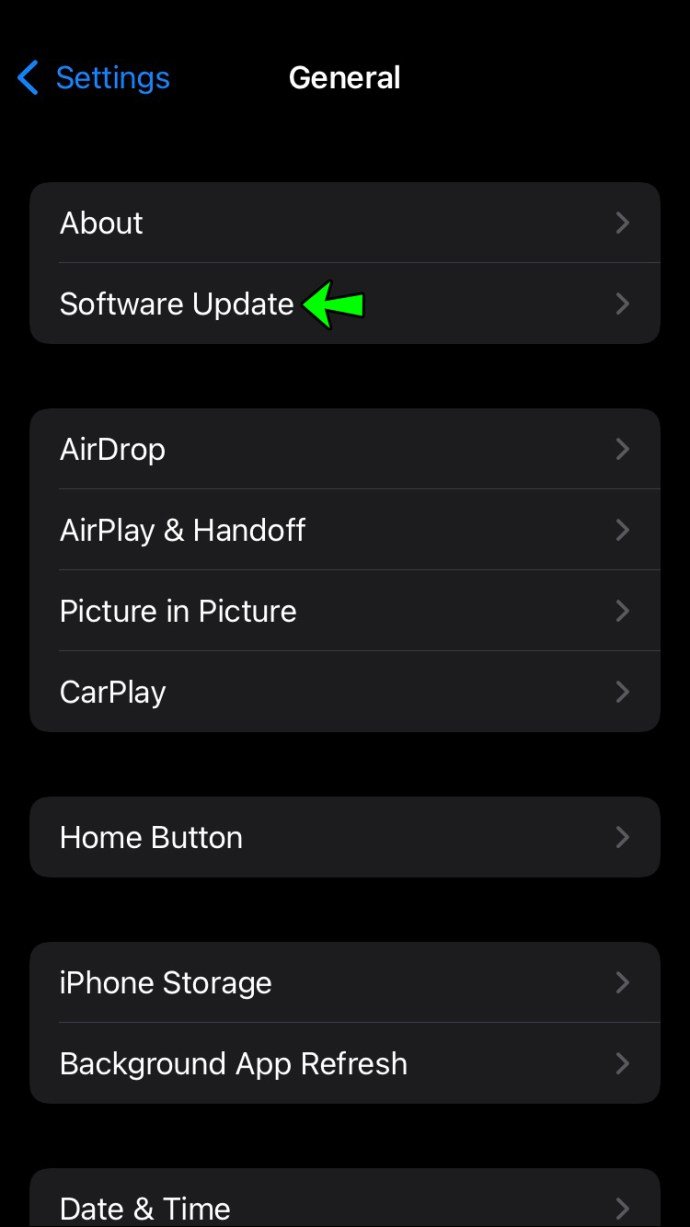Open iPhone Storage
Viewport: 690px width, 1227px height.
point(345,983)
